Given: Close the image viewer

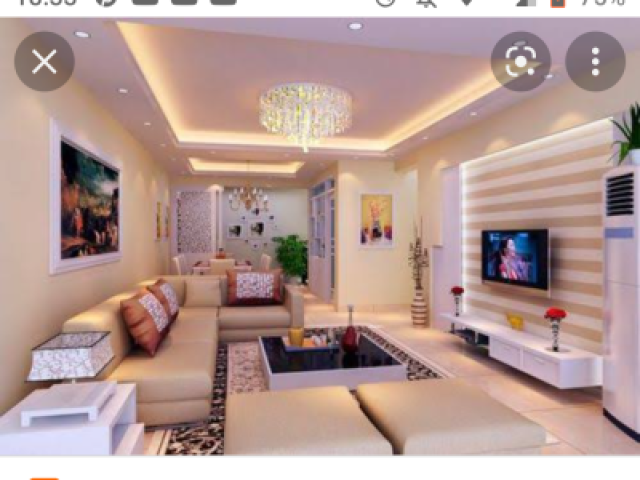Looking at the screenshot, I should (44, 62).
